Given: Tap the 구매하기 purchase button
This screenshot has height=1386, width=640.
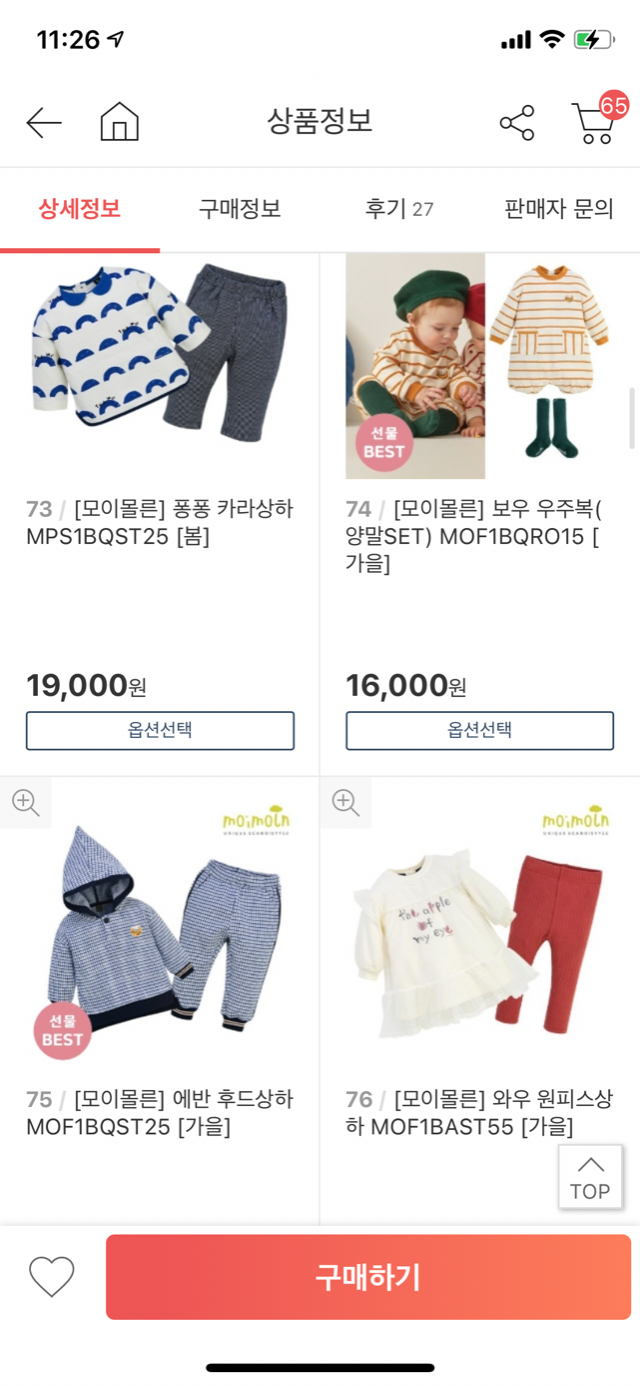Looking at the screenshot, I should tap(368, 1277).
